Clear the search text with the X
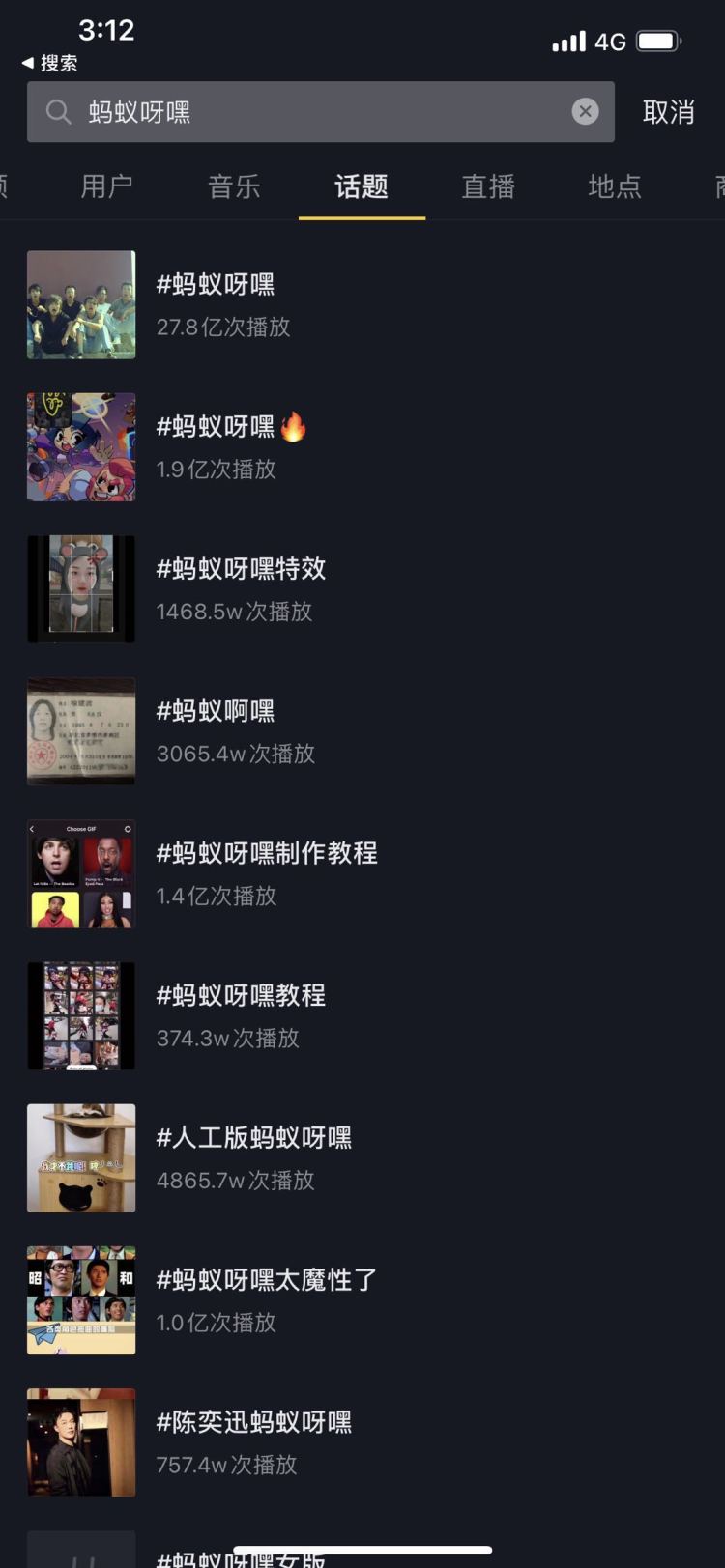The image size is (725, 1568). (585, 112)
